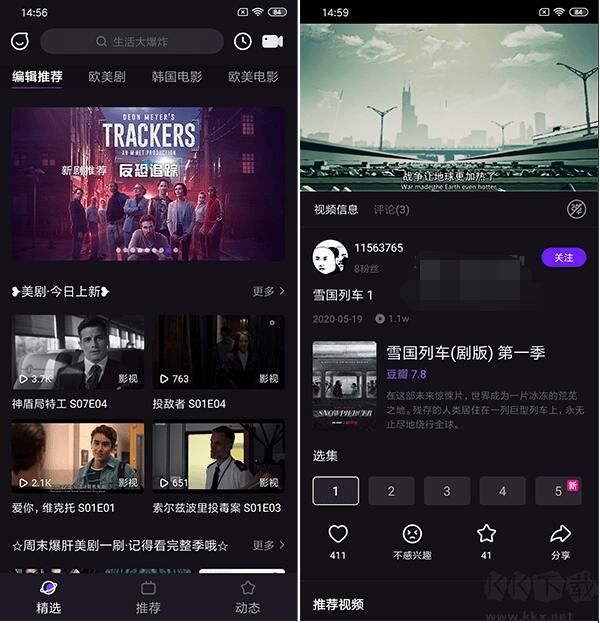Go to the 动态 bottom tab
The image size is (600, 623).
(x=248, y=597)
